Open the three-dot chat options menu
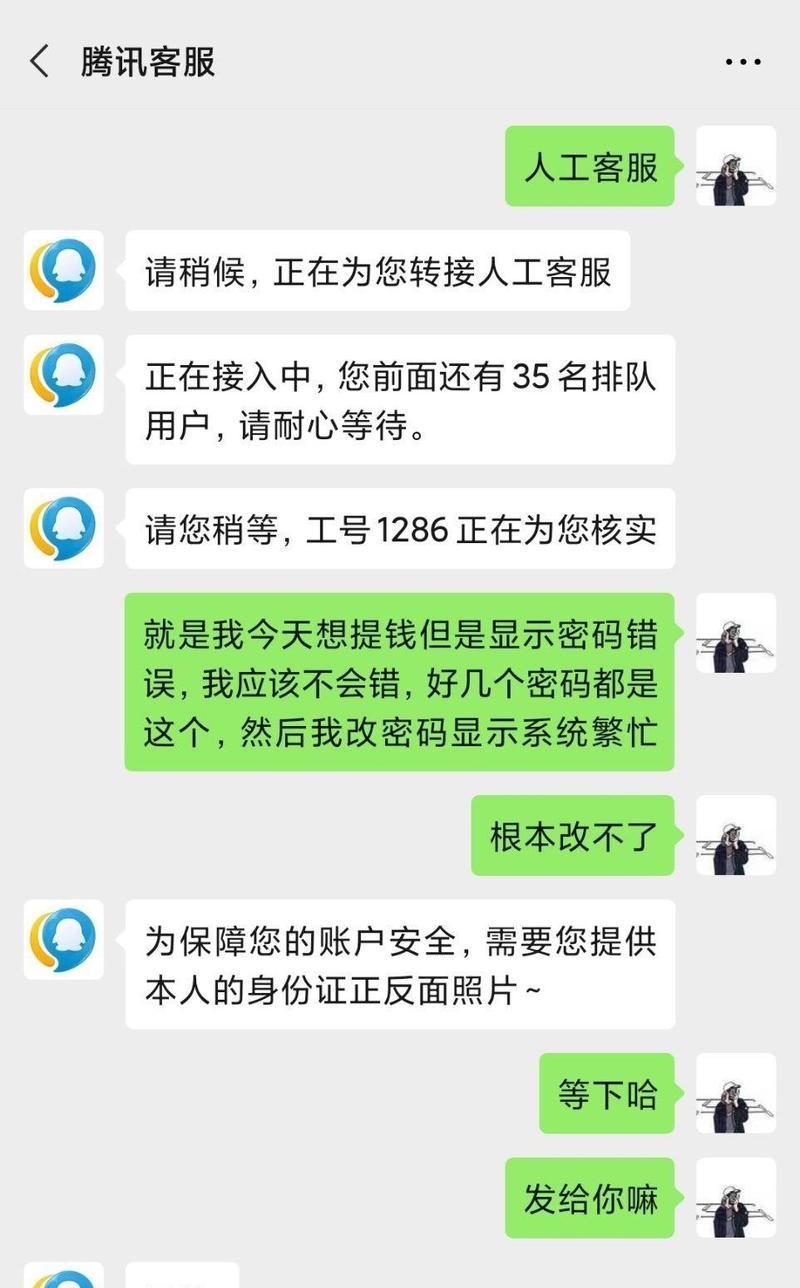The height and width of the screenshot is (1288, 800). (x=743, y=62)
